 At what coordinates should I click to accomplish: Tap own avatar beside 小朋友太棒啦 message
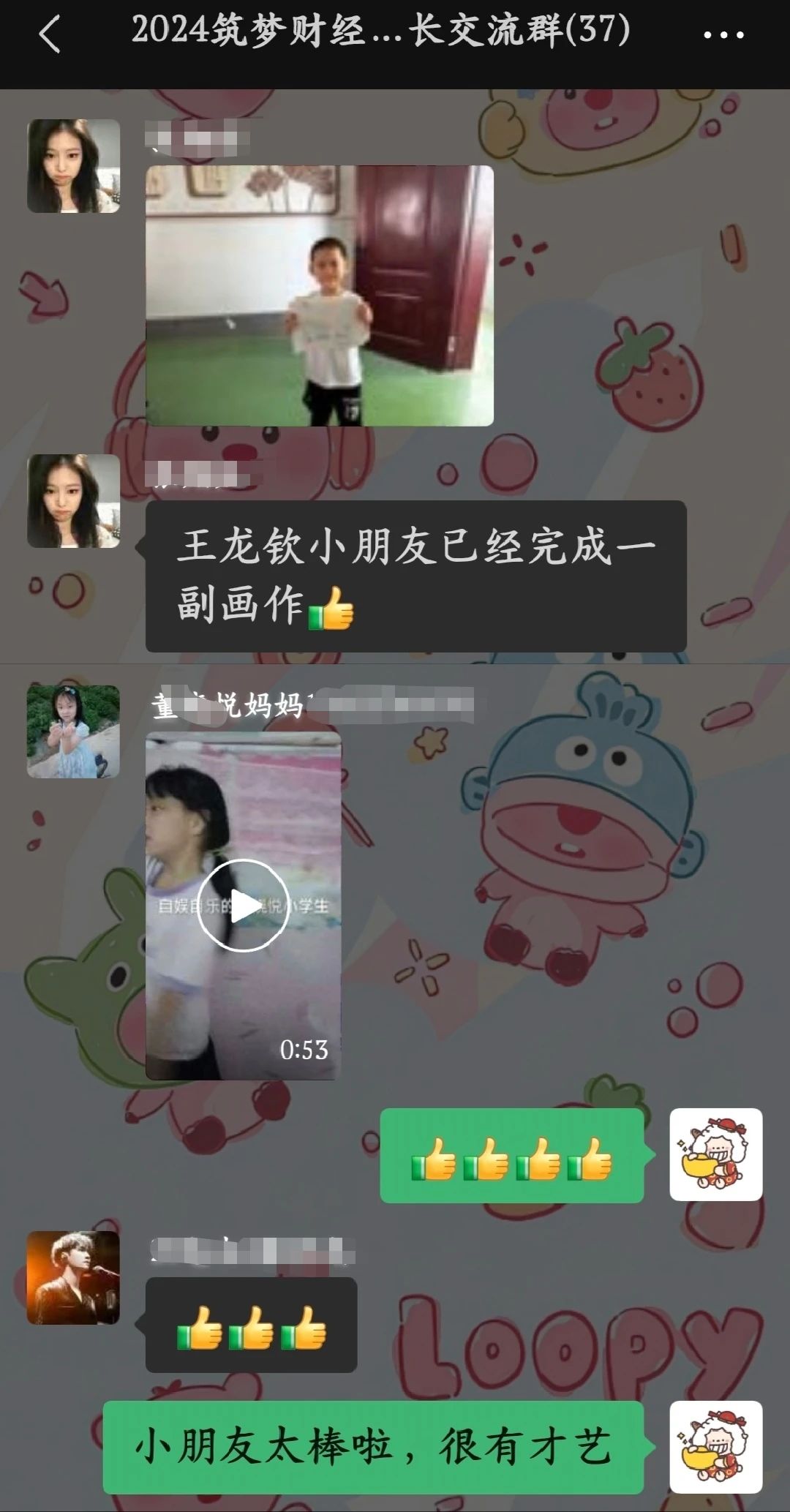coord(715,1447)
